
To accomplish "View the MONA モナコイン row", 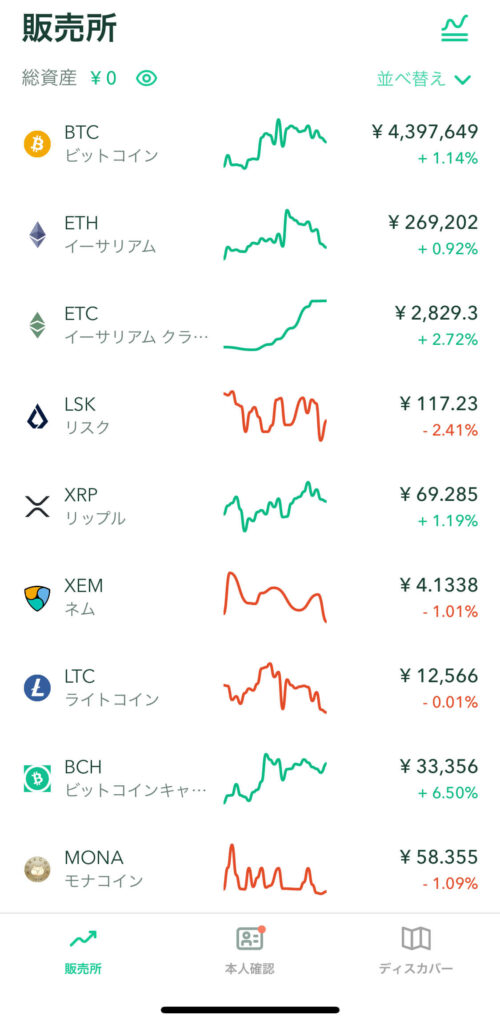I will pos(250,871).
